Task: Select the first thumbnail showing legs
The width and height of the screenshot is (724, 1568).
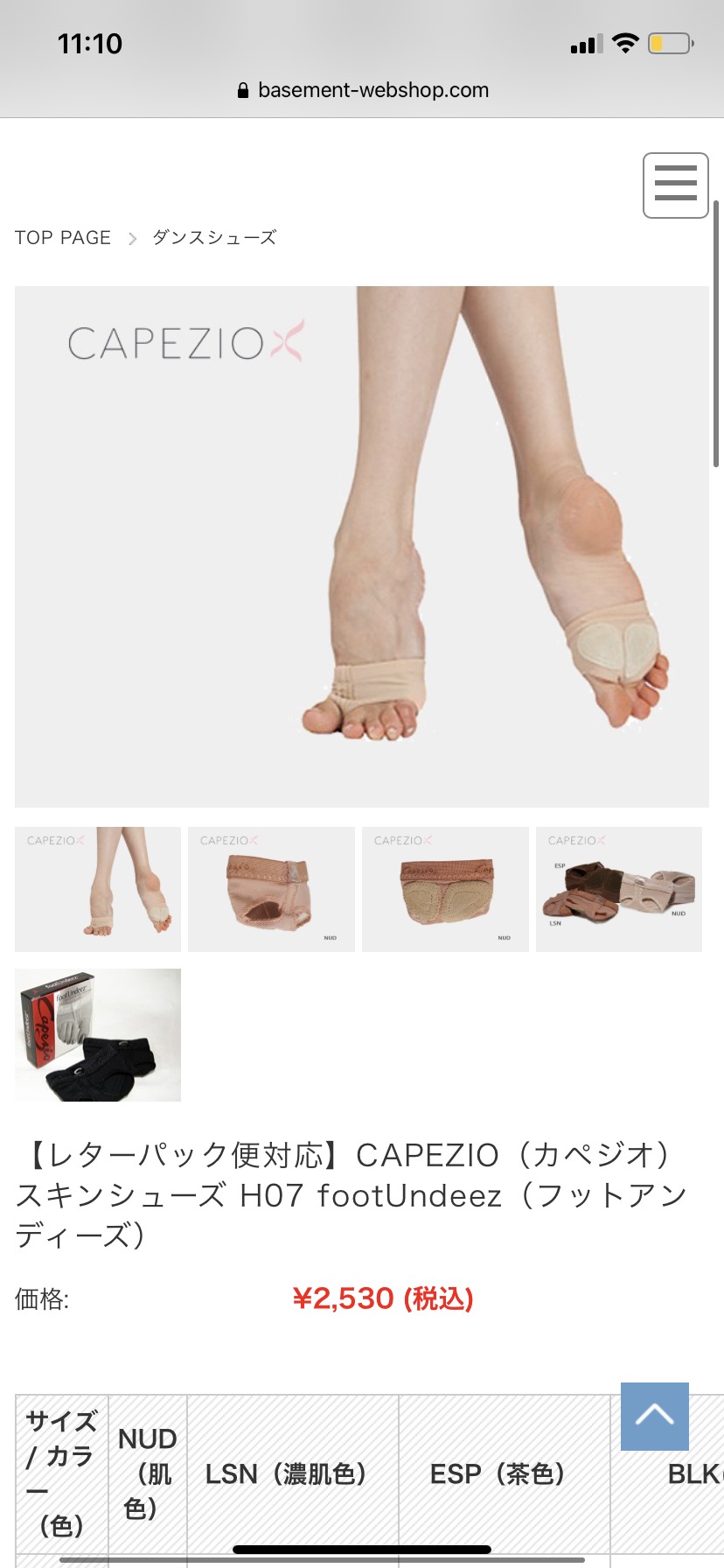Action: (x=98, y=889)
